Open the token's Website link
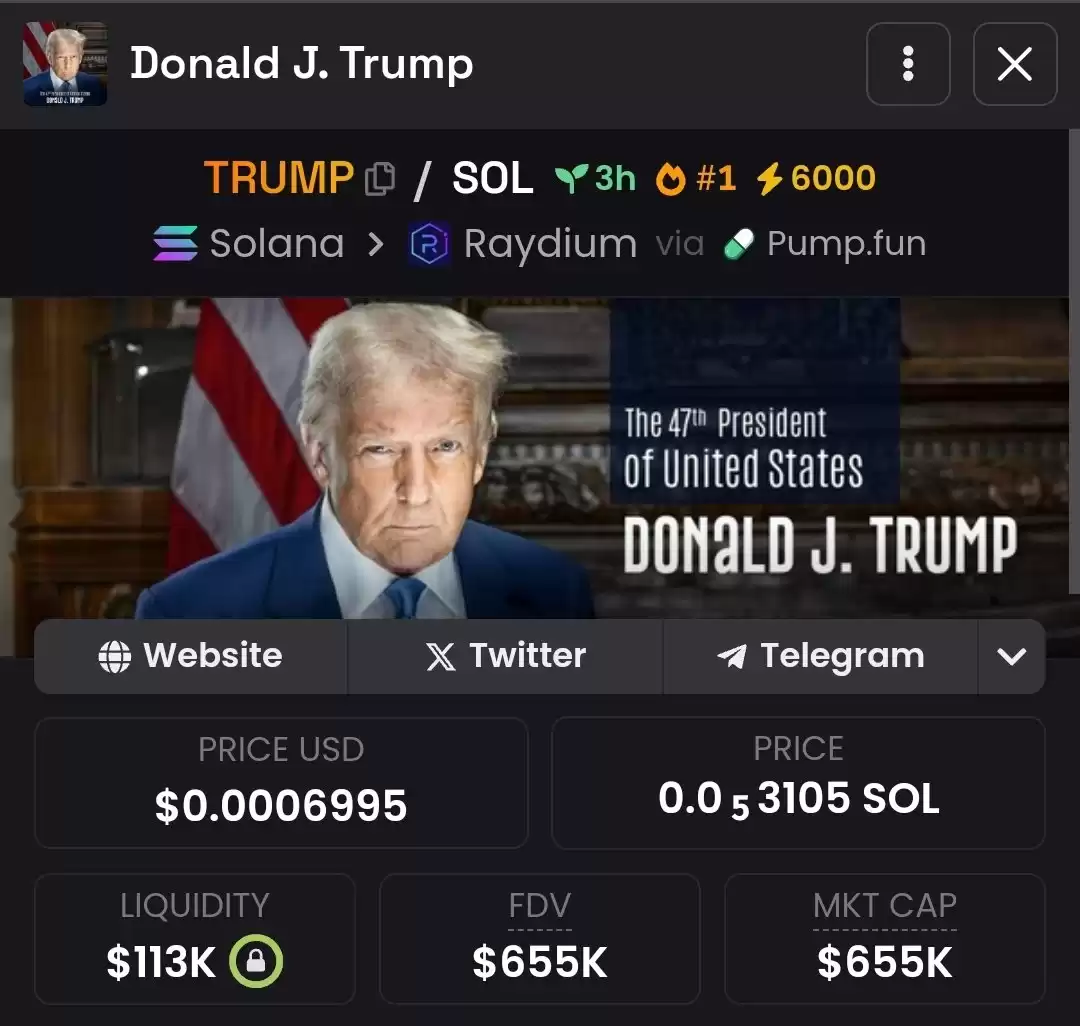The width and height of the screenshot is (1080, 1026). (x=191, y=656)
